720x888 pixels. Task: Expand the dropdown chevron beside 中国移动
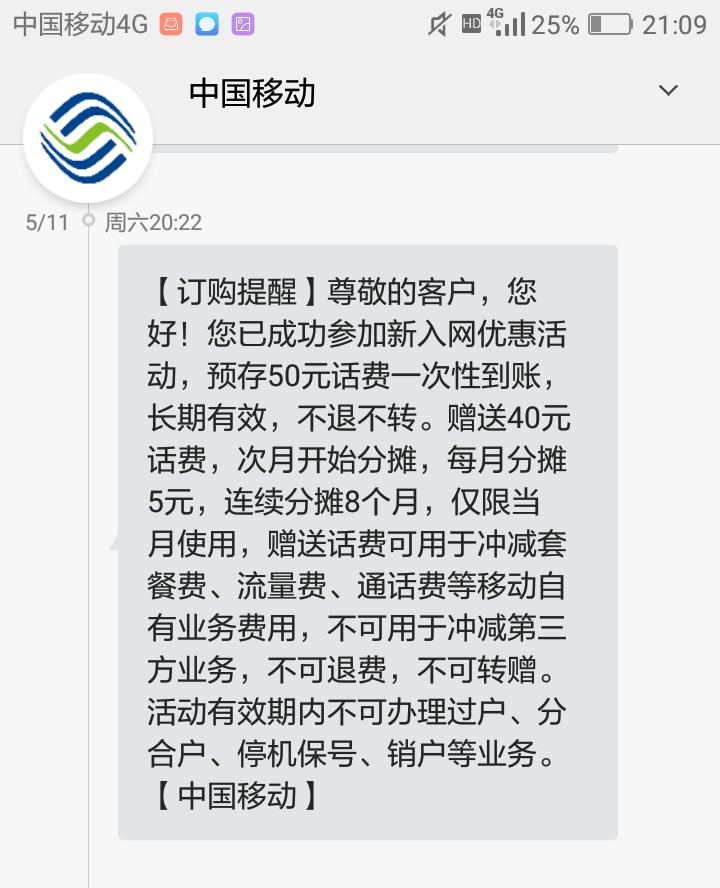668,91
